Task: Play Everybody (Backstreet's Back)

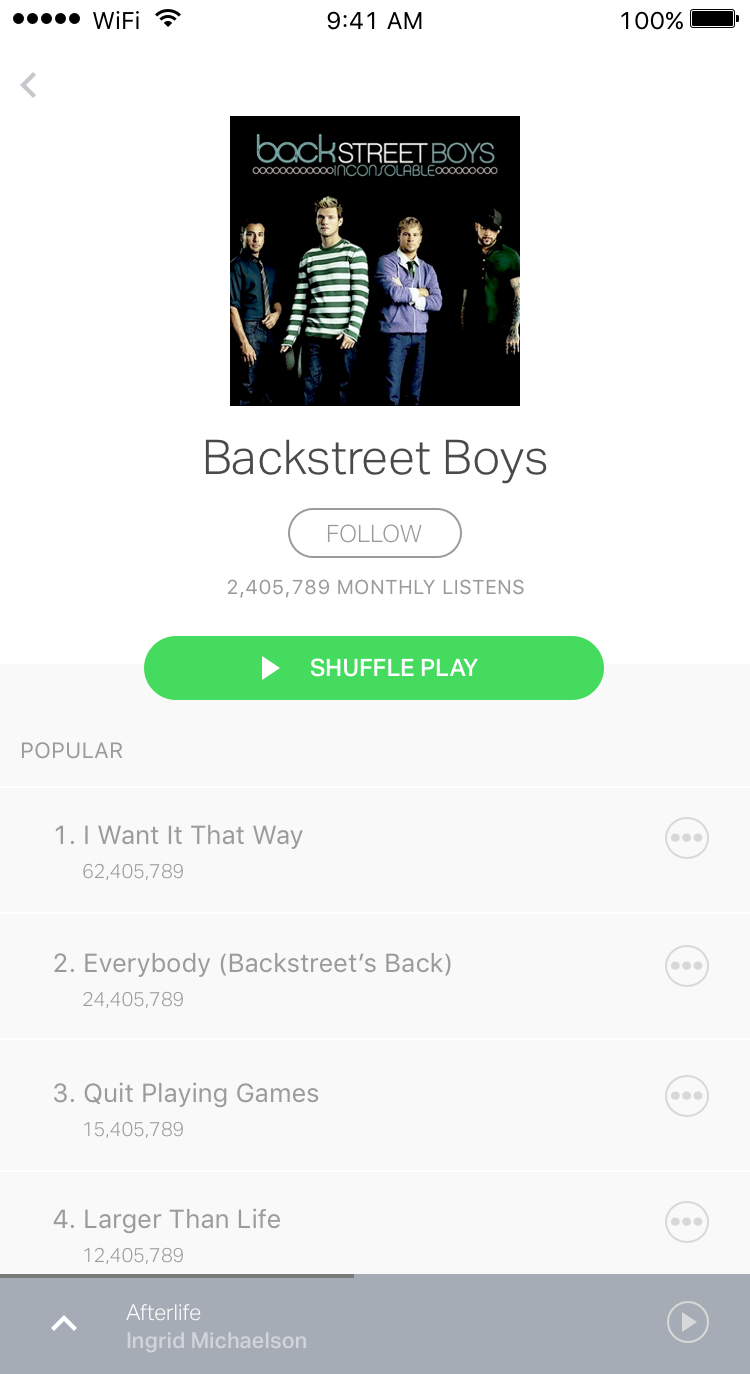Action: 375,977
